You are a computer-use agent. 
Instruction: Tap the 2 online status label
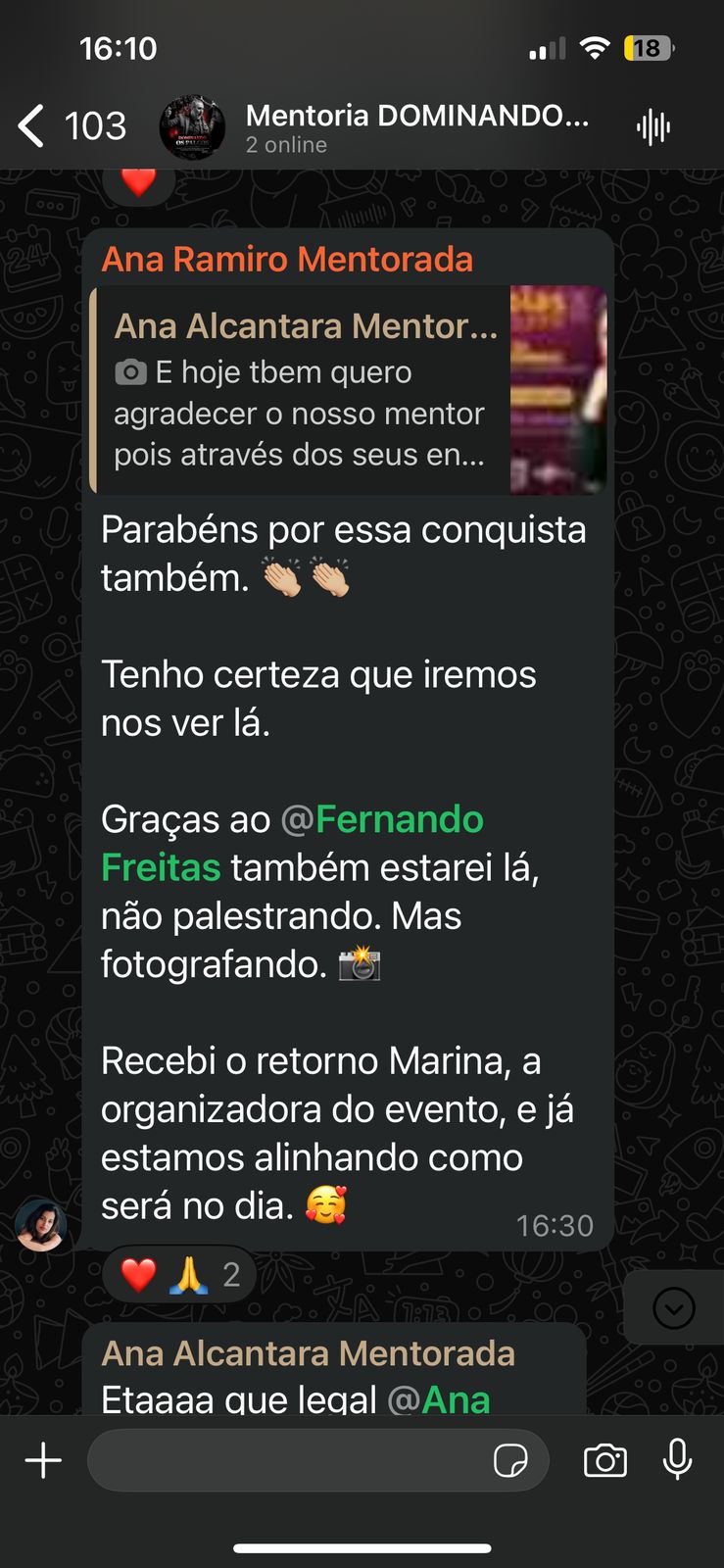(x=285, y=145)
